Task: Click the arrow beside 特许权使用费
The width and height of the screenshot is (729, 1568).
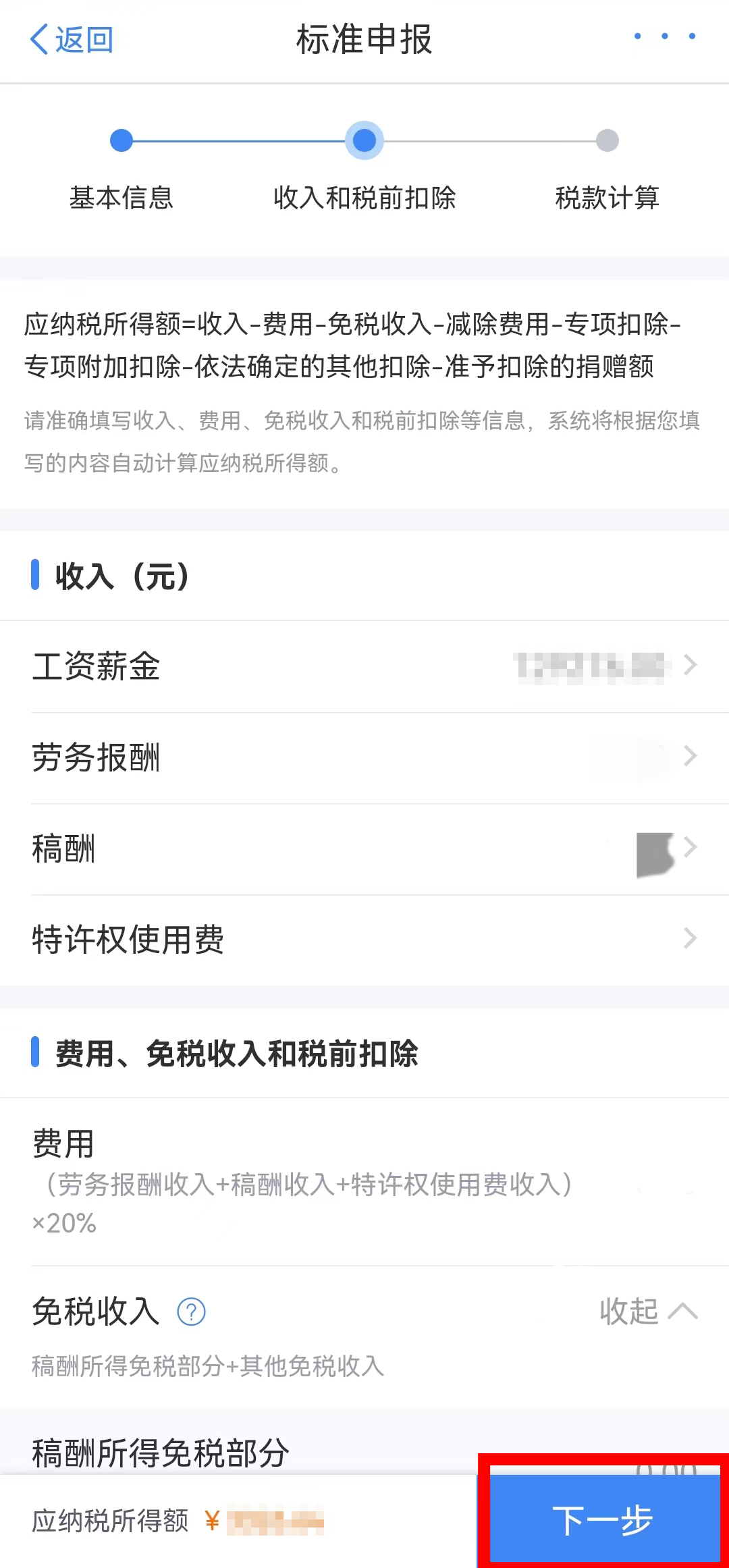Action: tap(690, 938)
